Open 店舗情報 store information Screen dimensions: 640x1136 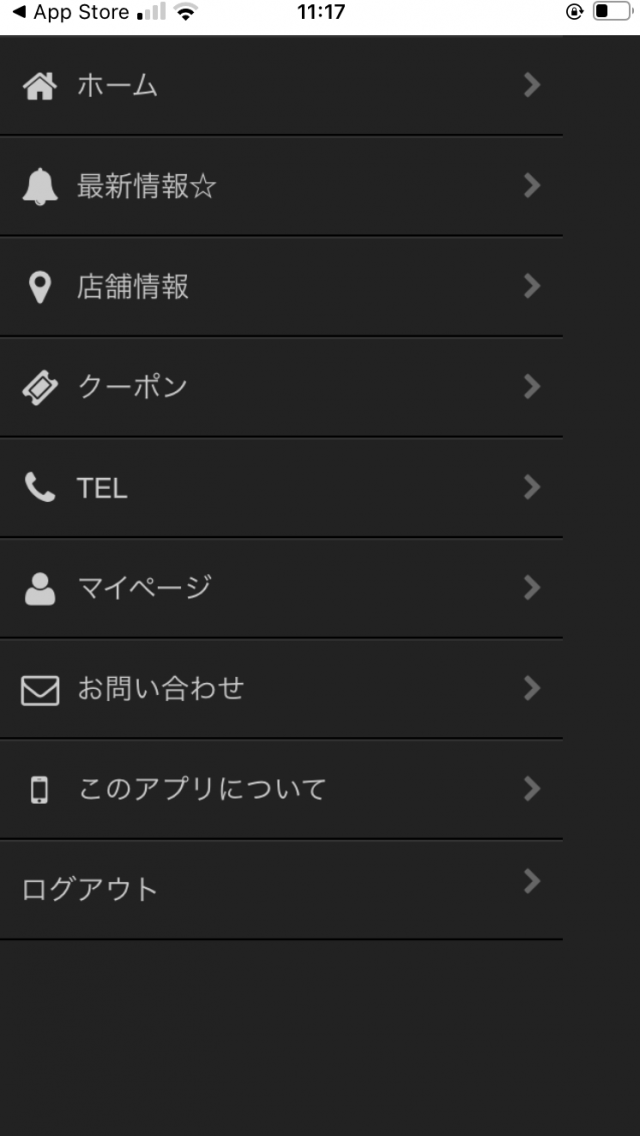coord(280,287)
